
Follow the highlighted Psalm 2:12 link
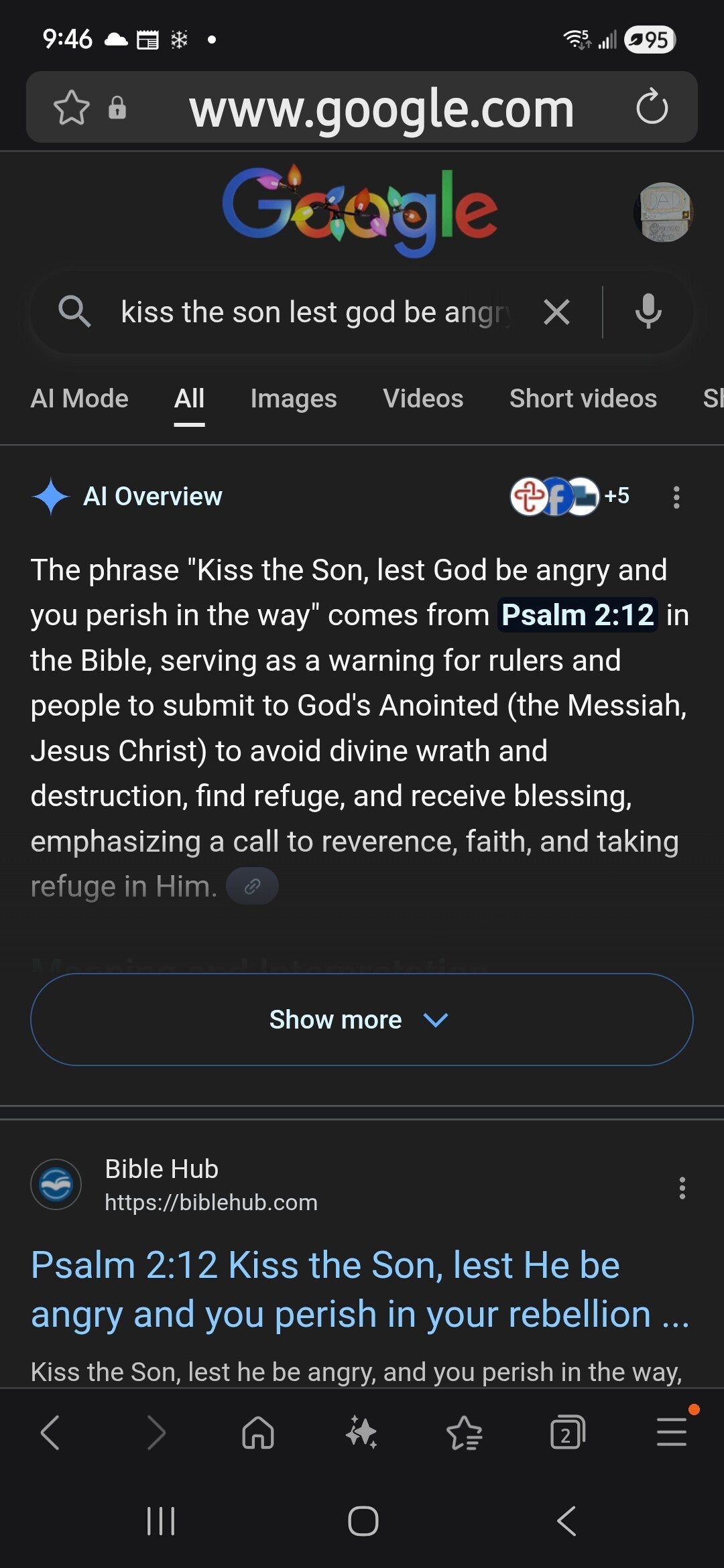pyautogui.click(x=577, y=615)
